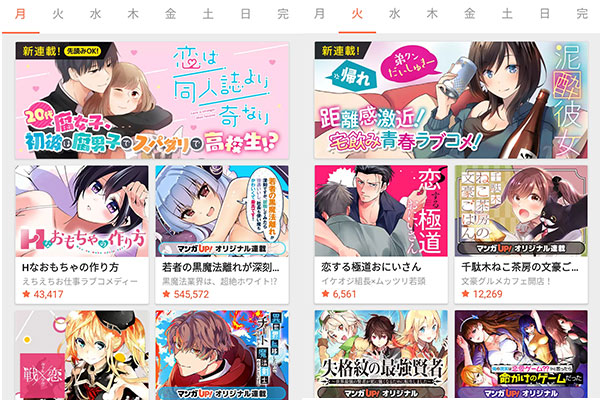Open the 戦×恋 manga cover
The width and height of the screenshot is (600, 400).
click(x=80, y=355)
